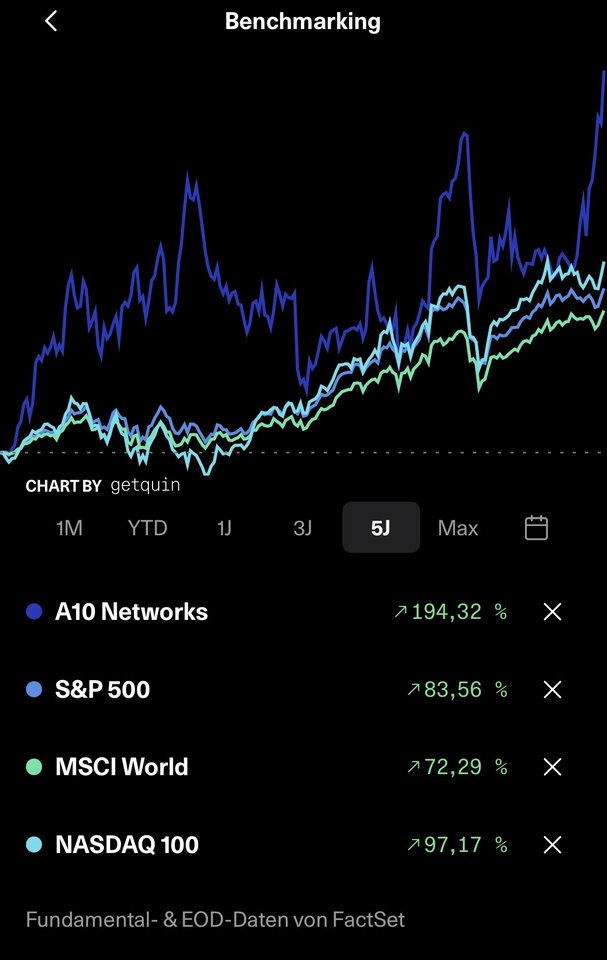Viewport: 607px width, 960px height.
Task: Show the 1J time range
Action: [x=224, y=528]
